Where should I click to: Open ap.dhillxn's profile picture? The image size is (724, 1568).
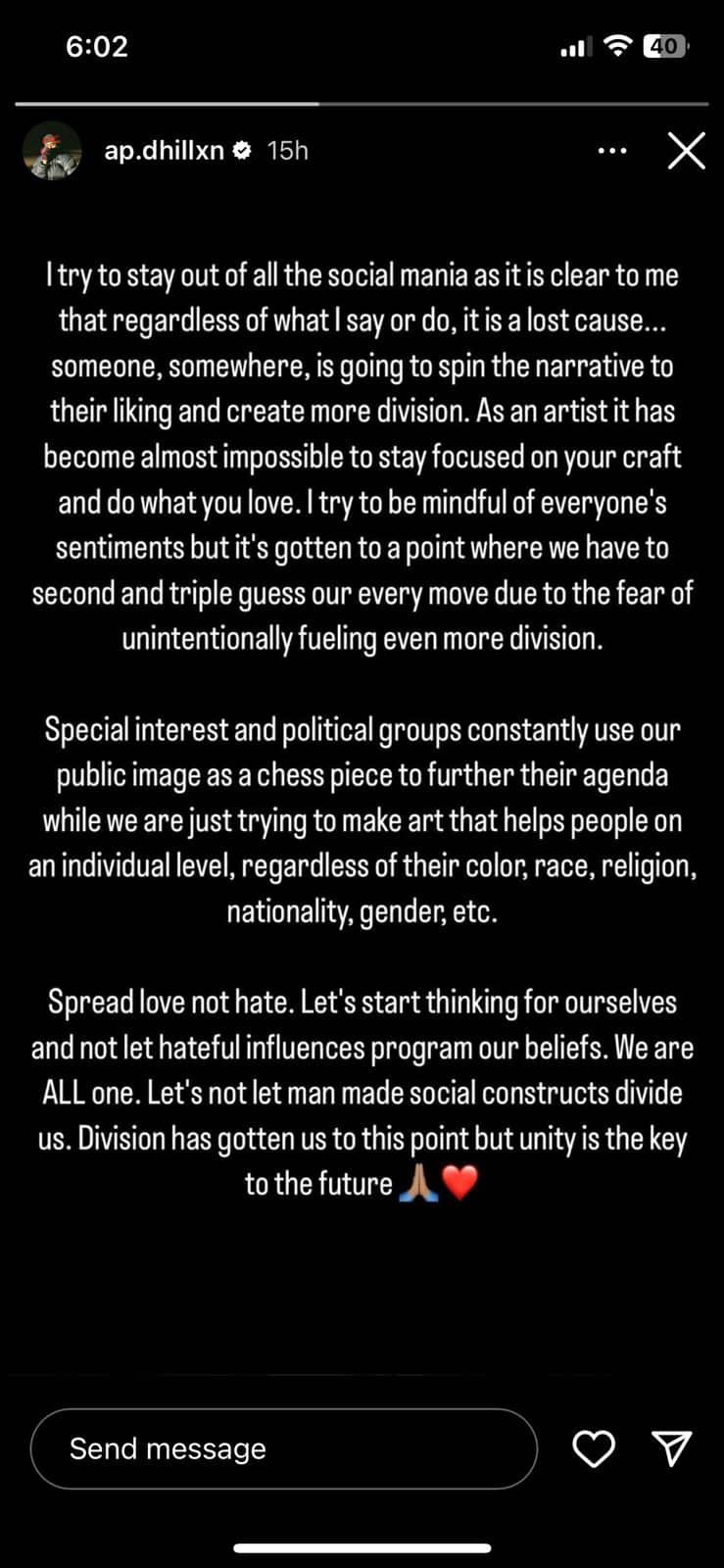(x=51, y=150)
